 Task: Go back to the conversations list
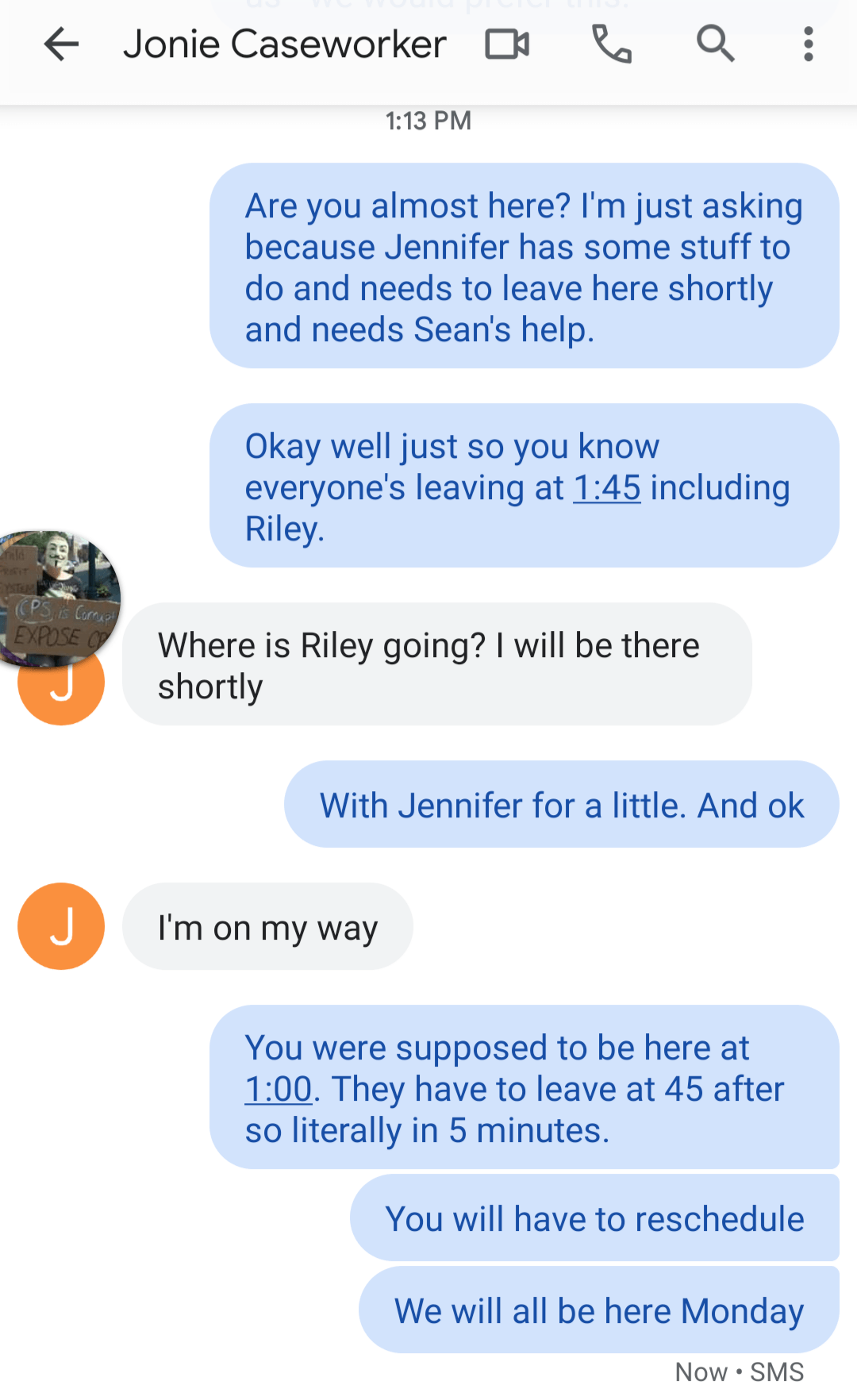coord(61,44)
